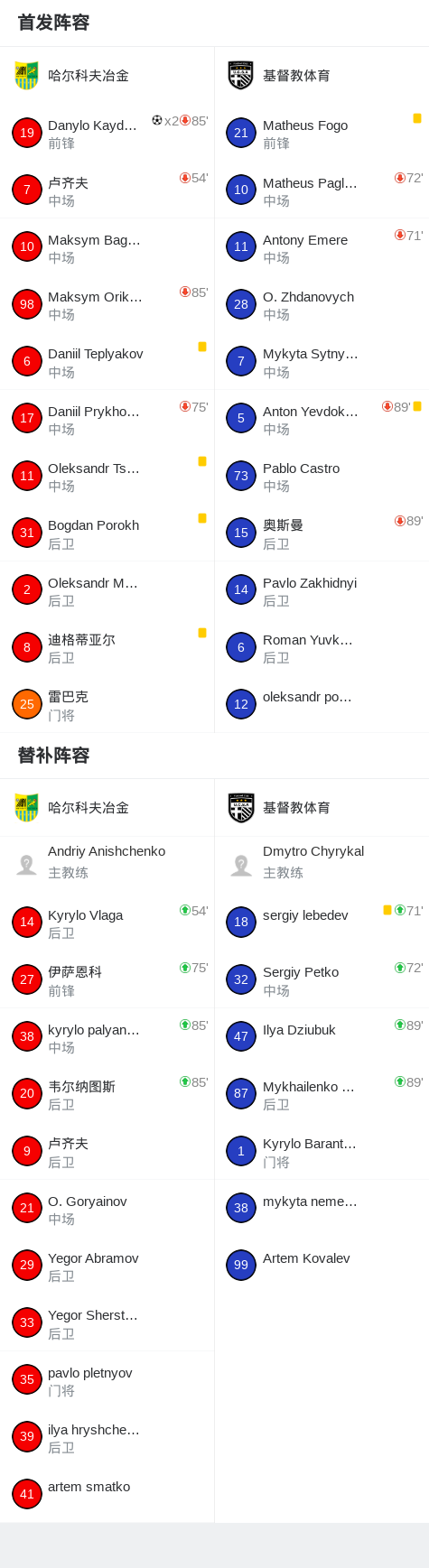Open Bogdan Porokh's player row

107,533
